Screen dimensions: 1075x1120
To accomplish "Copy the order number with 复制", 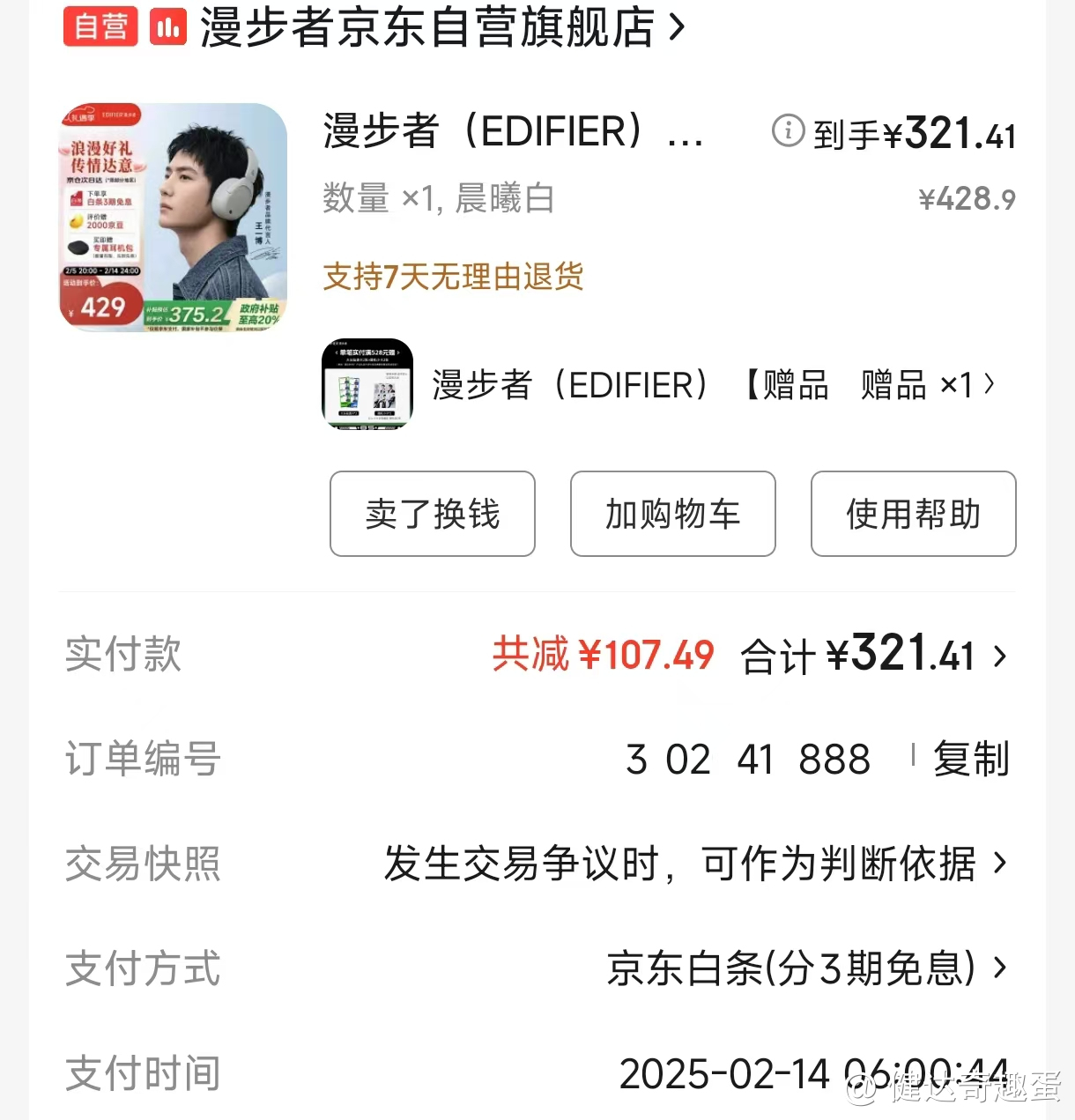I will tap(971, 759).
